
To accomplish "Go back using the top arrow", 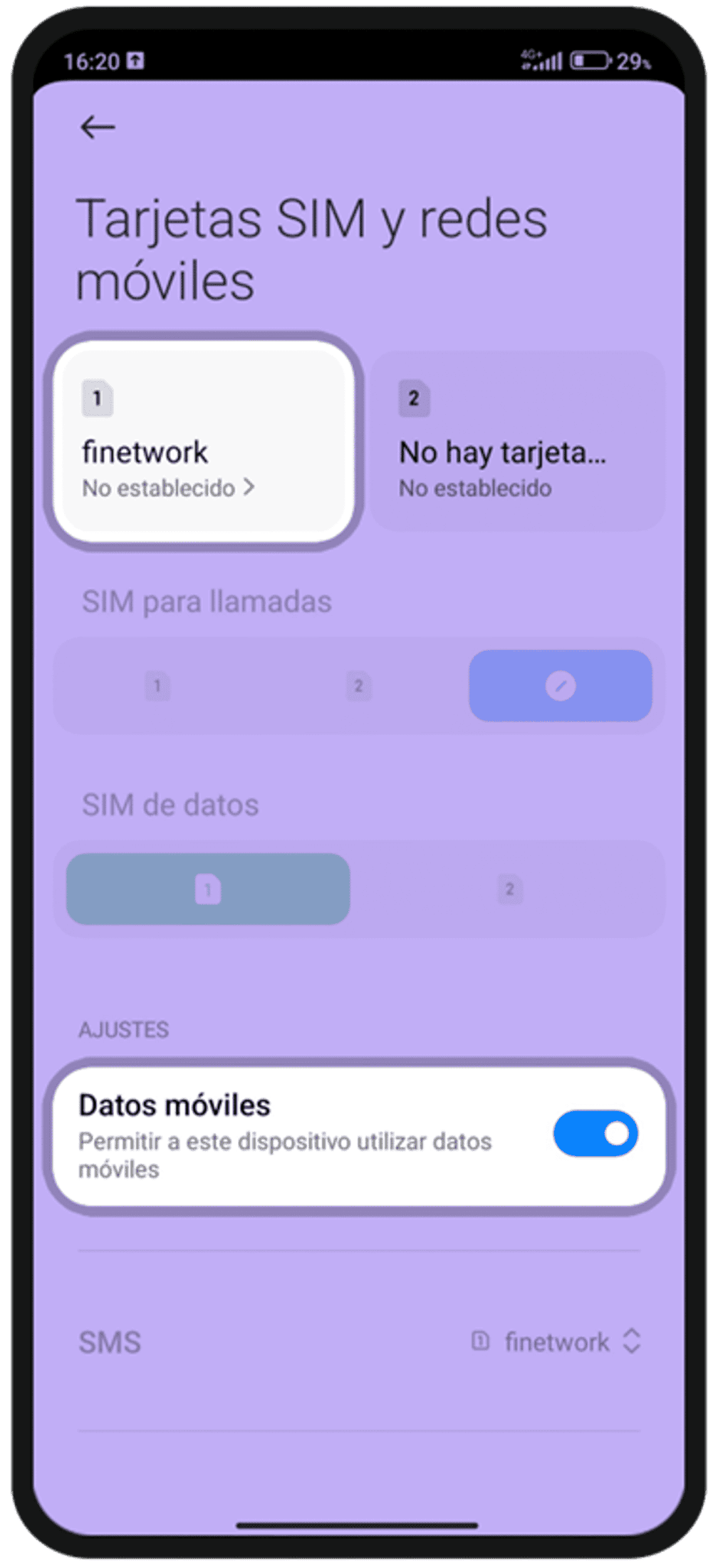I will pos(98,128).
